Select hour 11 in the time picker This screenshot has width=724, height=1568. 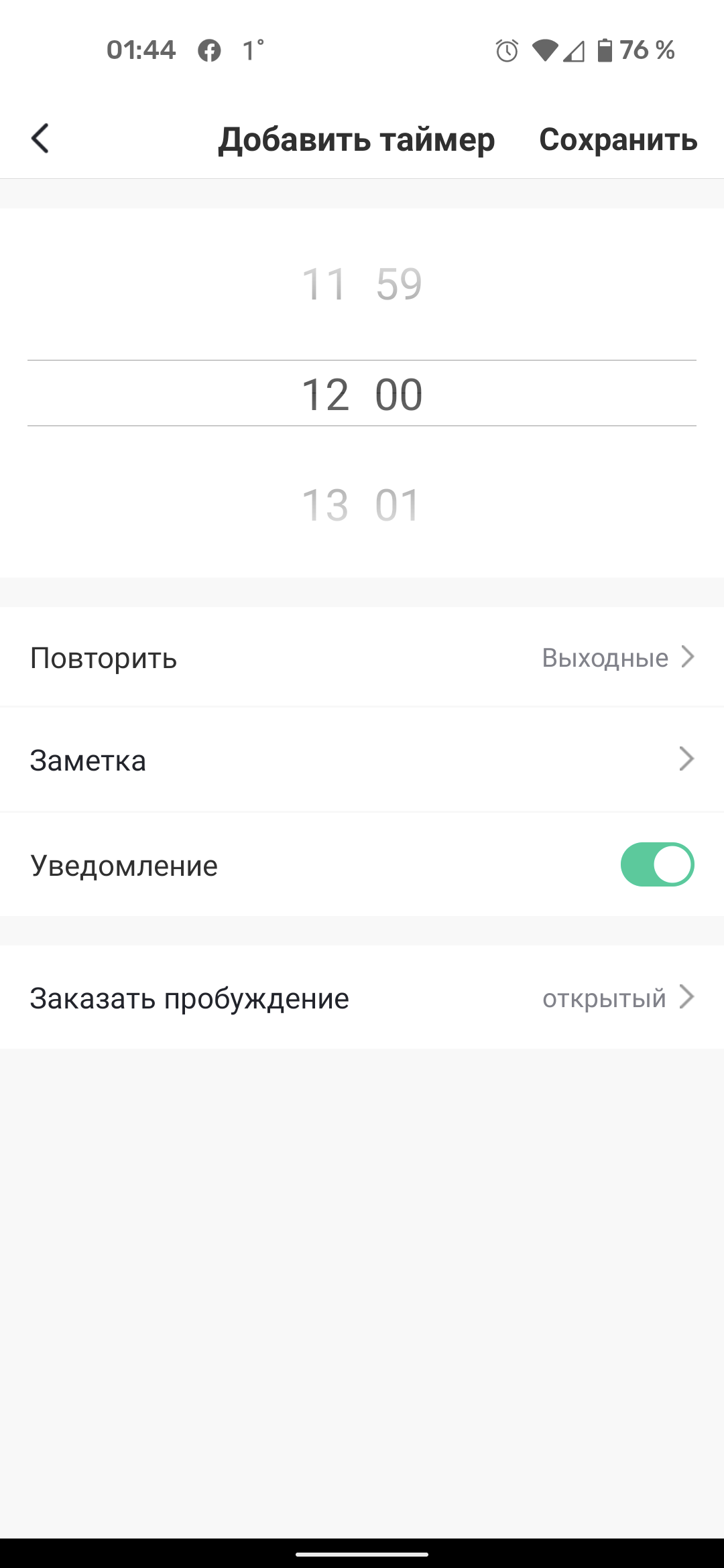324,284
